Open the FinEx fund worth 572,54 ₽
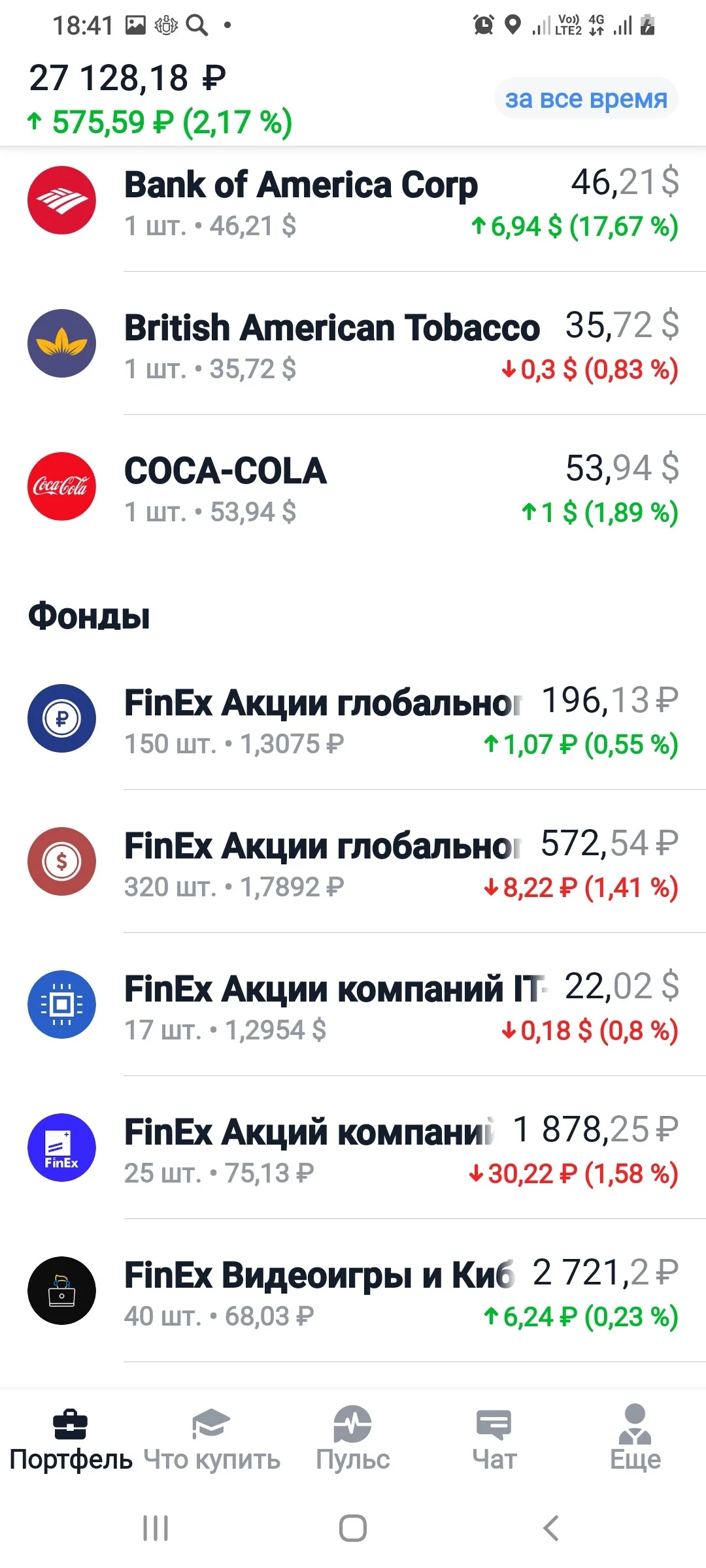 [x=353, y=862]
